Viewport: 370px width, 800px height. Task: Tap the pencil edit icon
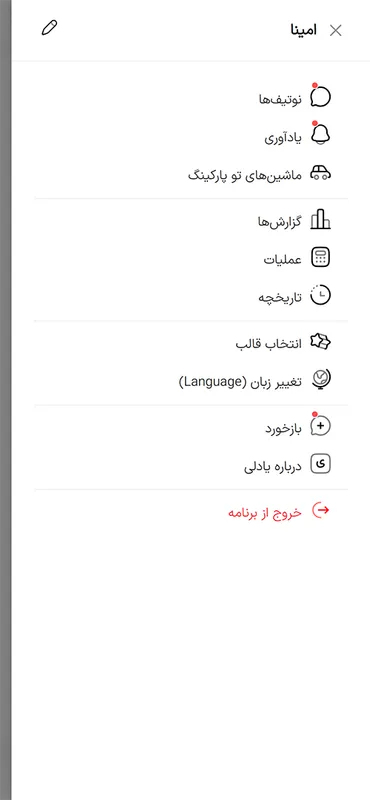50,28
